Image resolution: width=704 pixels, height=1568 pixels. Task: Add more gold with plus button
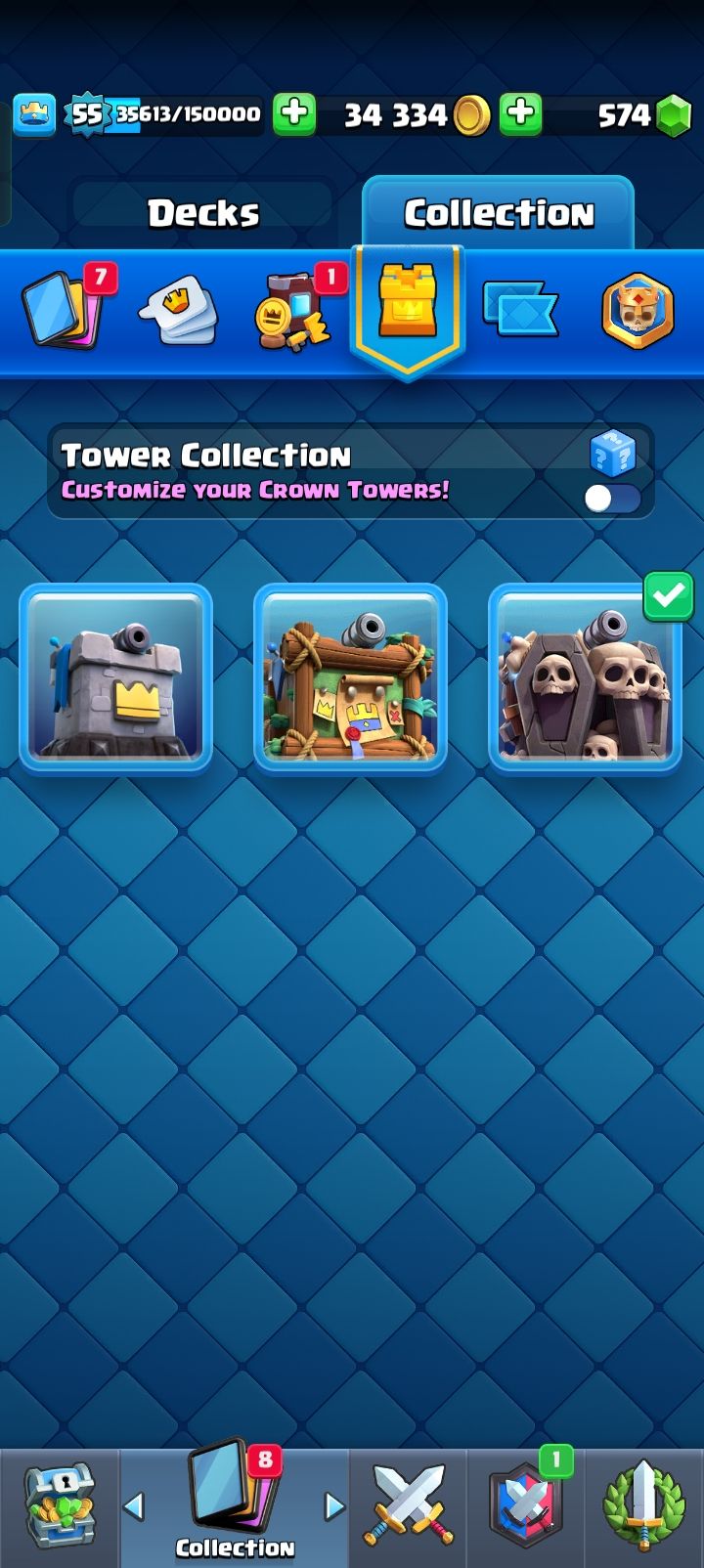coord(293,114)
